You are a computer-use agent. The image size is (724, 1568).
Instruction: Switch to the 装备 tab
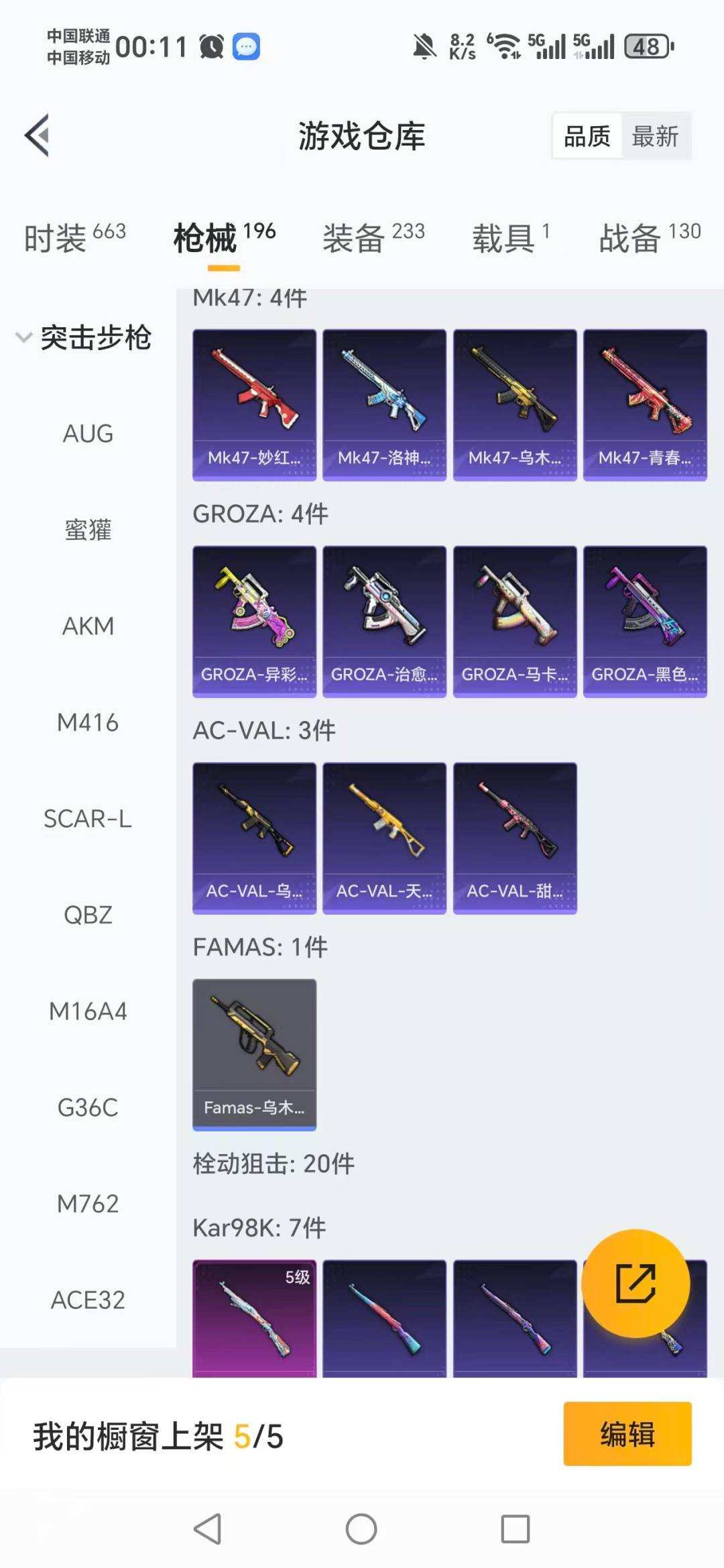[373, 237]
